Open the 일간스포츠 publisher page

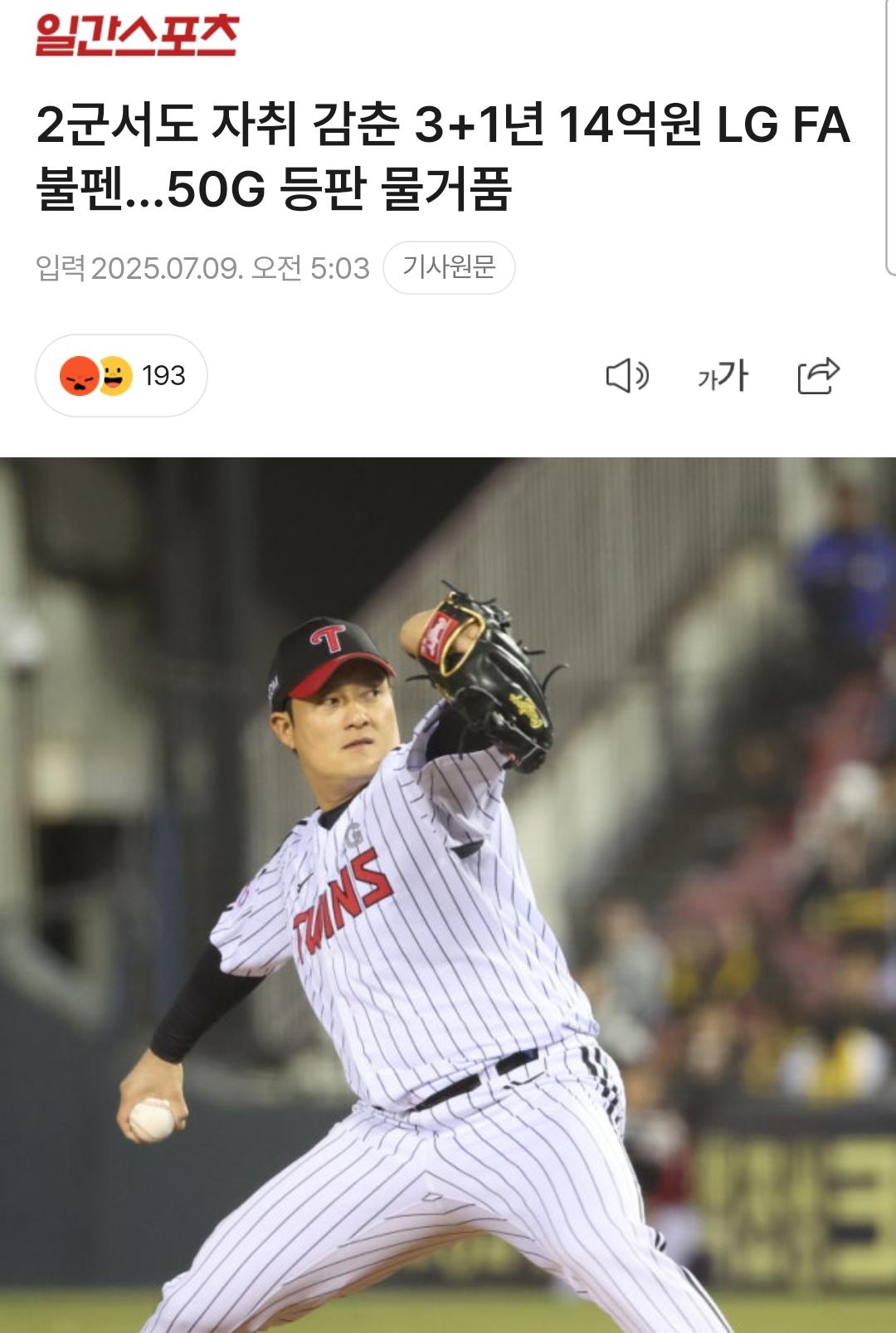(x=137, y=35)
